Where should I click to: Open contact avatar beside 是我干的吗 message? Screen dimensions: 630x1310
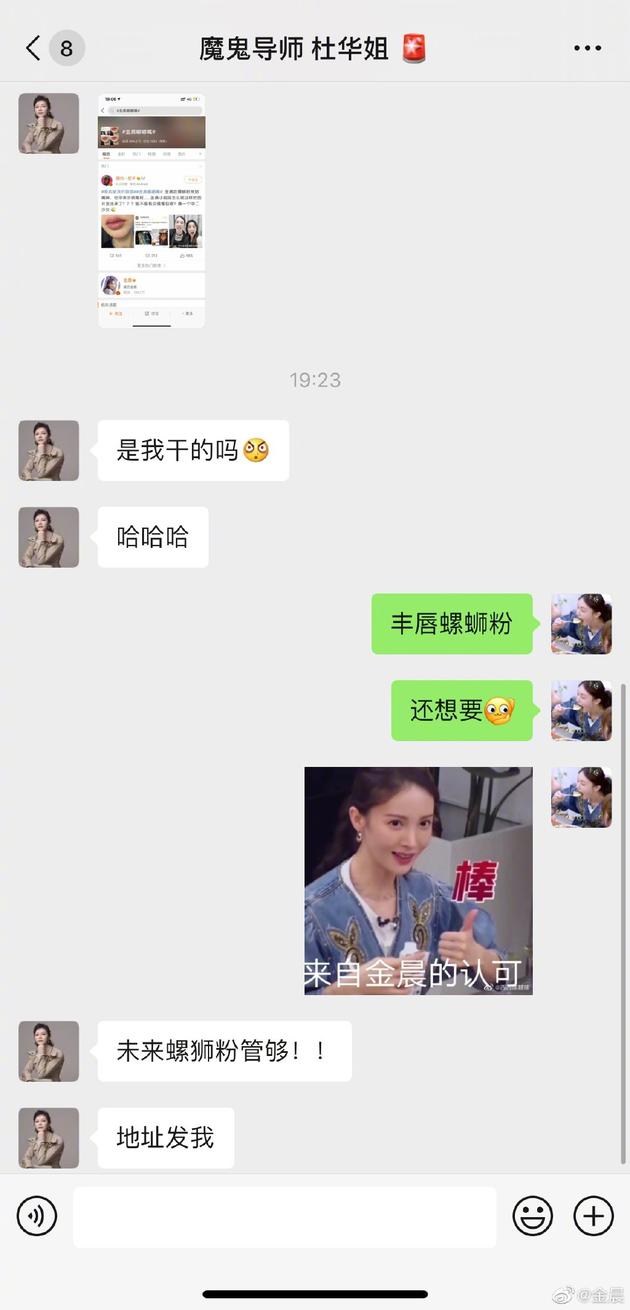point(48,450)
